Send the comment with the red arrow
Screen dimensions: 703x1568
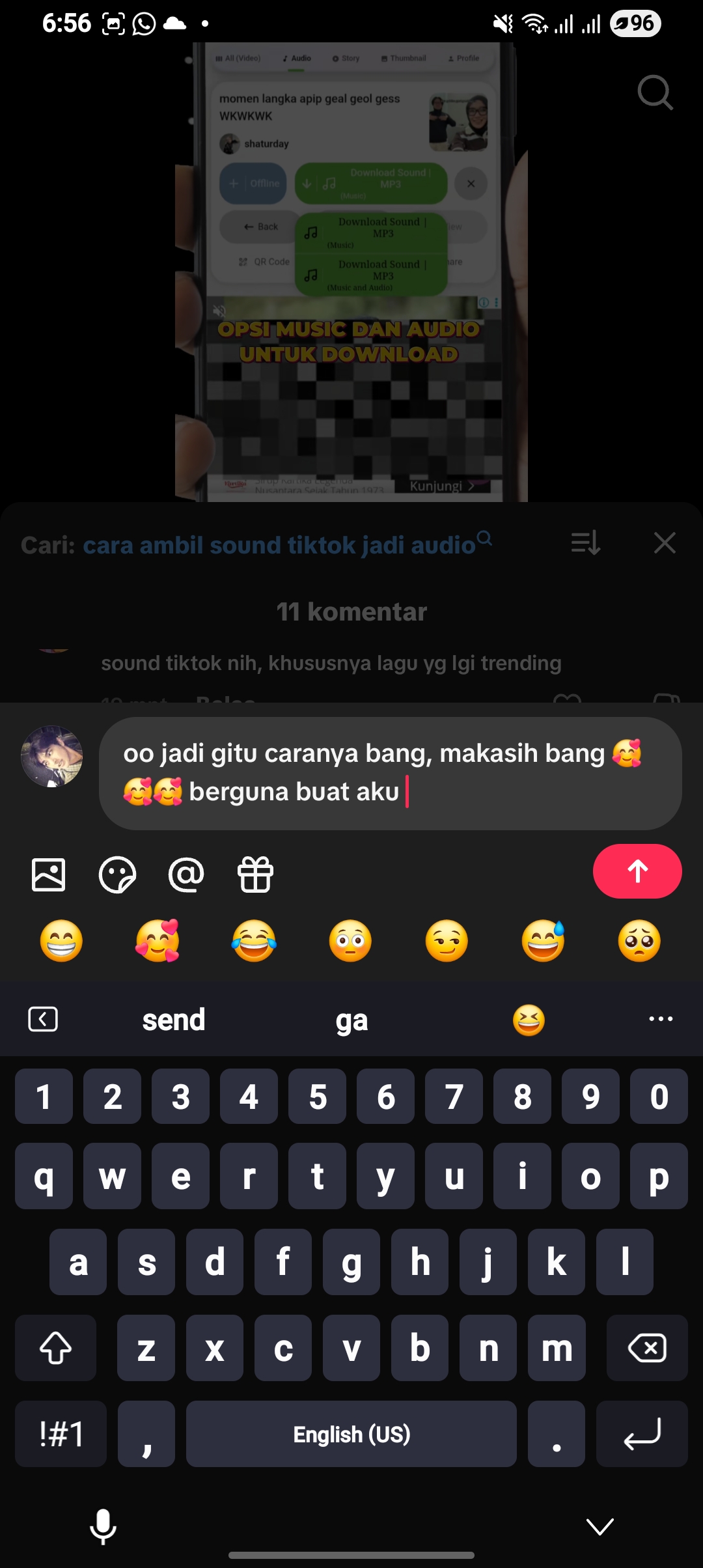637,871
